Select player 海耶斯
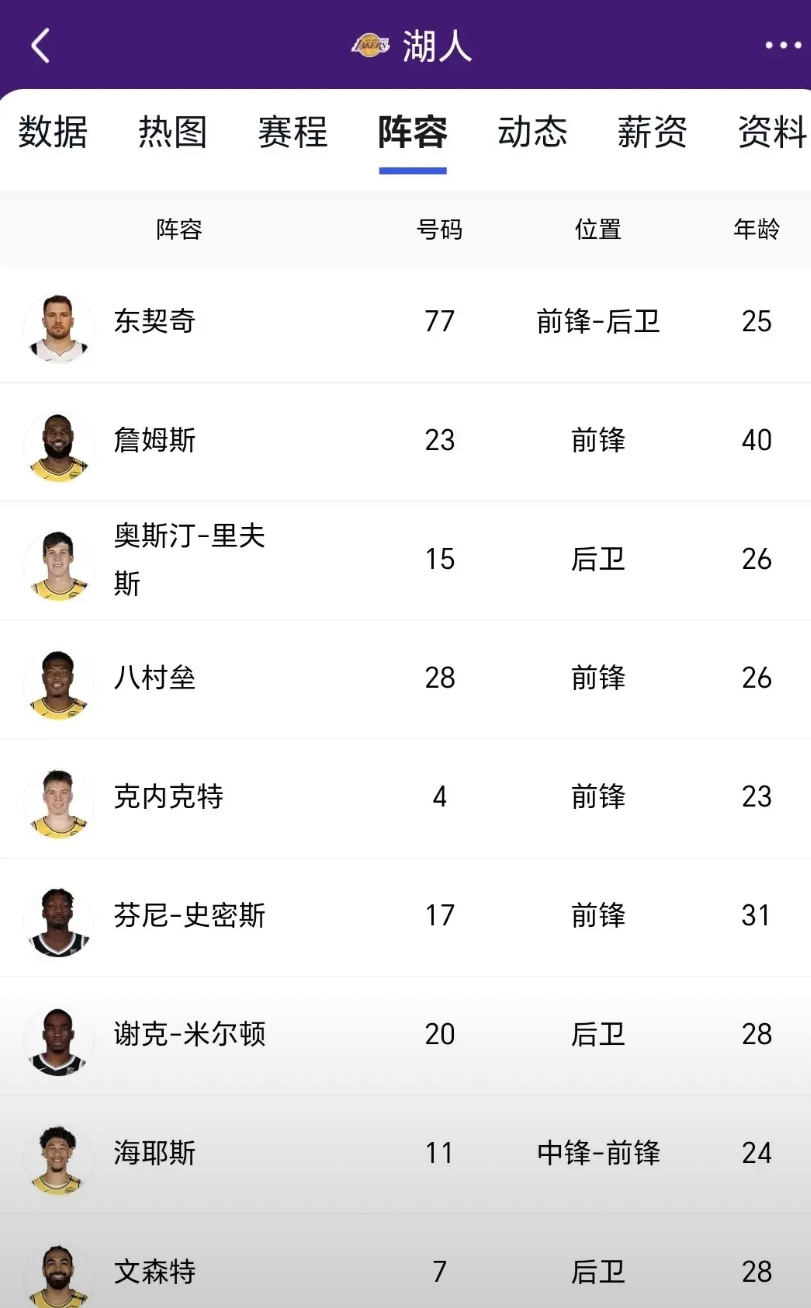This screenshot has width=811, height=1308. click(x=405, y=1156)
